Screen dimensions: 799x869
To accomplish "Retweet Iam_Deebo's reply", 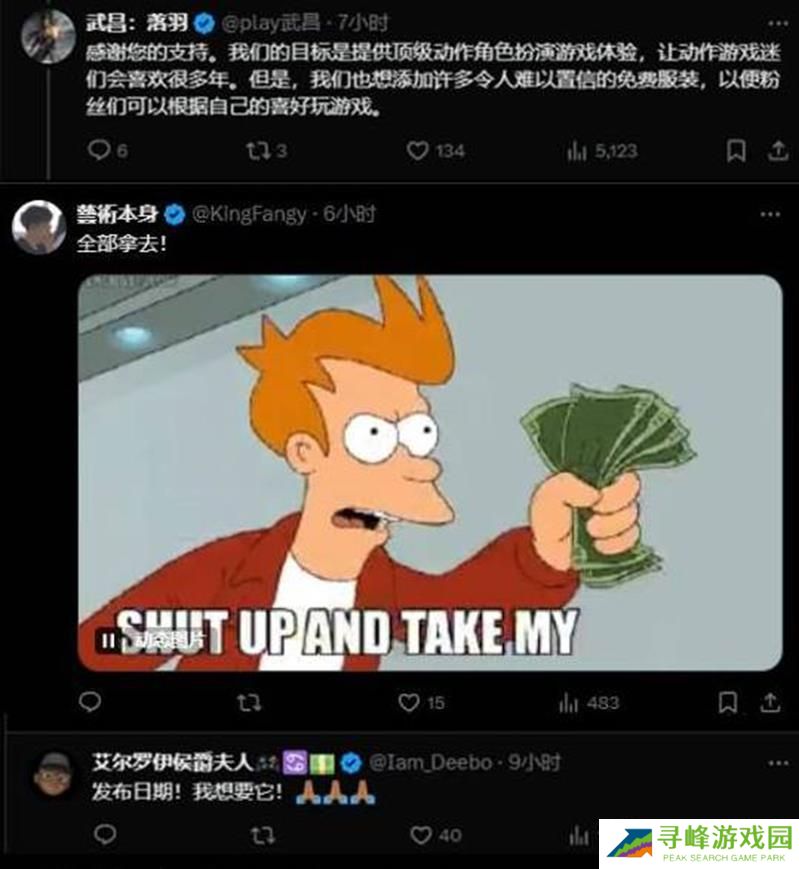I will 261,835.
